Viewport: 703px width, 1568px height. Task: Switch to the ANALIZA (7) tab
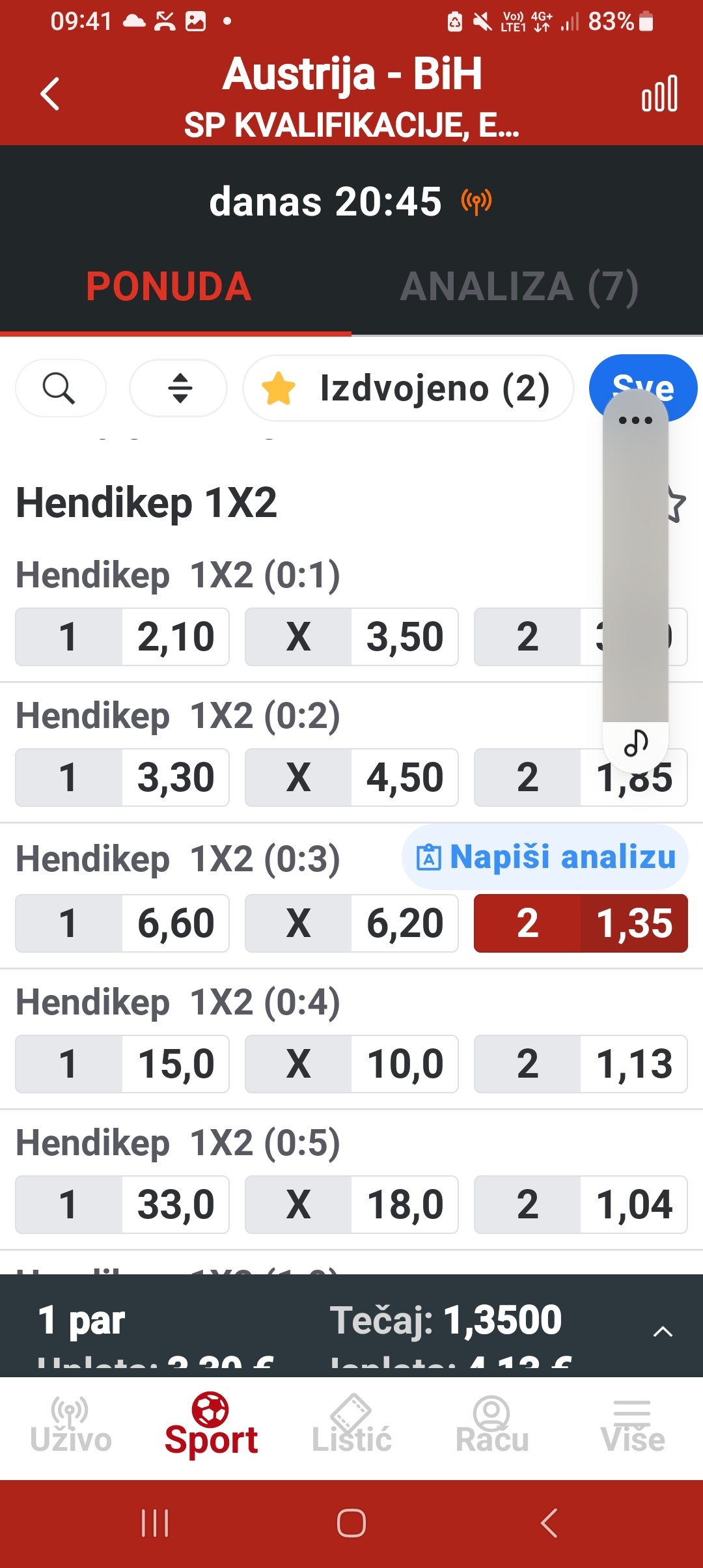(519, 287)
